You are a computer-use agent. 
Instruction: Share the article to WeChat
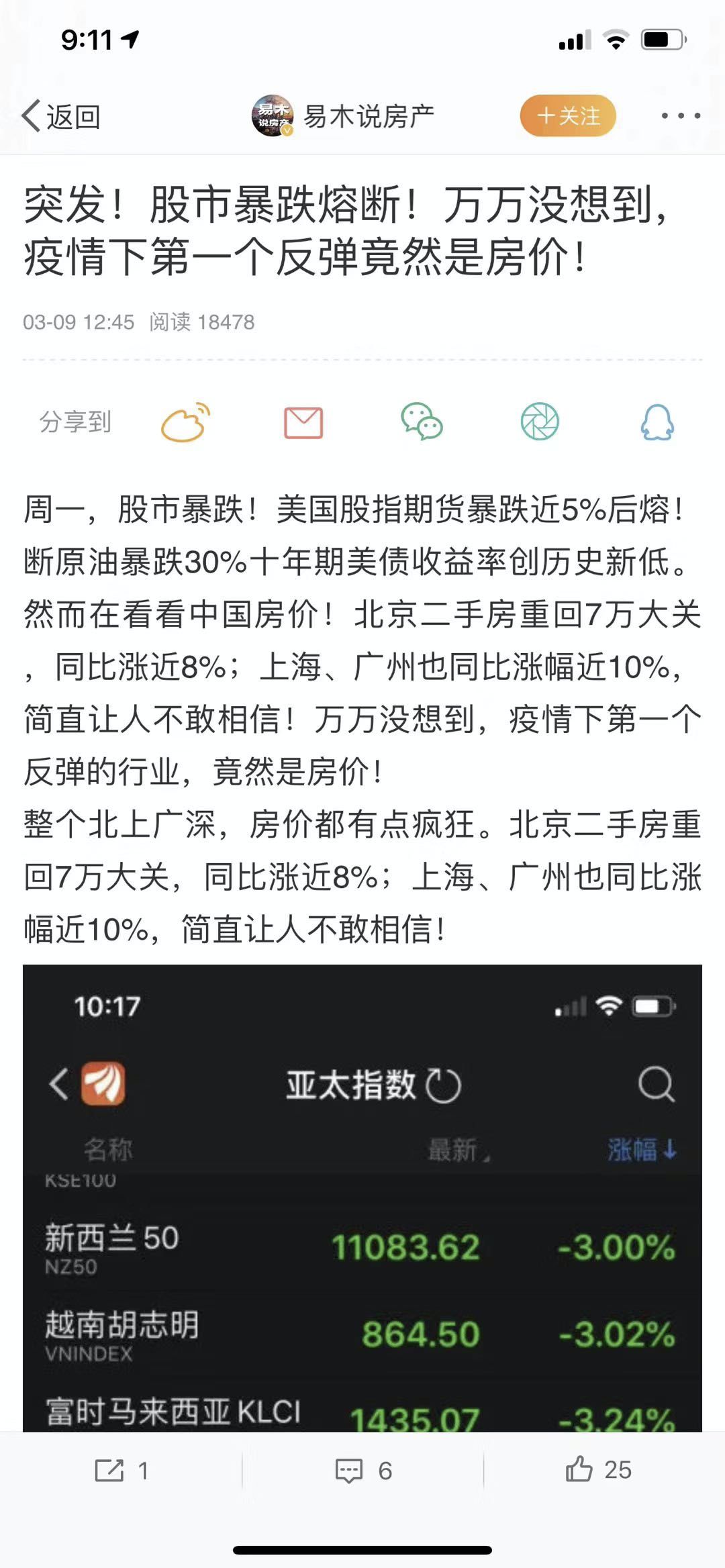point(422,422)
